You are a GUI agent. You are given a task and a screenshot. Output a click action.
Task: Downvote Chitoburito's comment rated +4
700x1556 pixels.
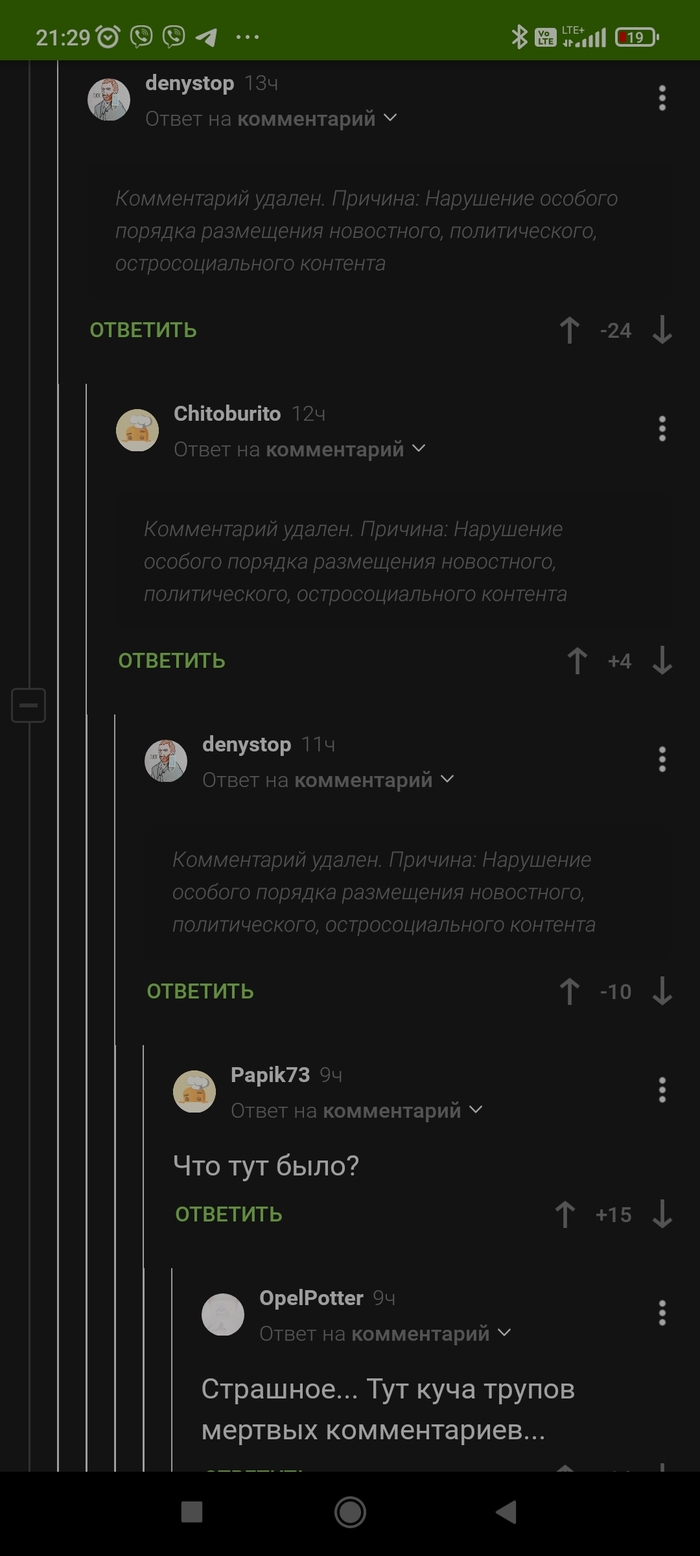click(x=662, y=661)
